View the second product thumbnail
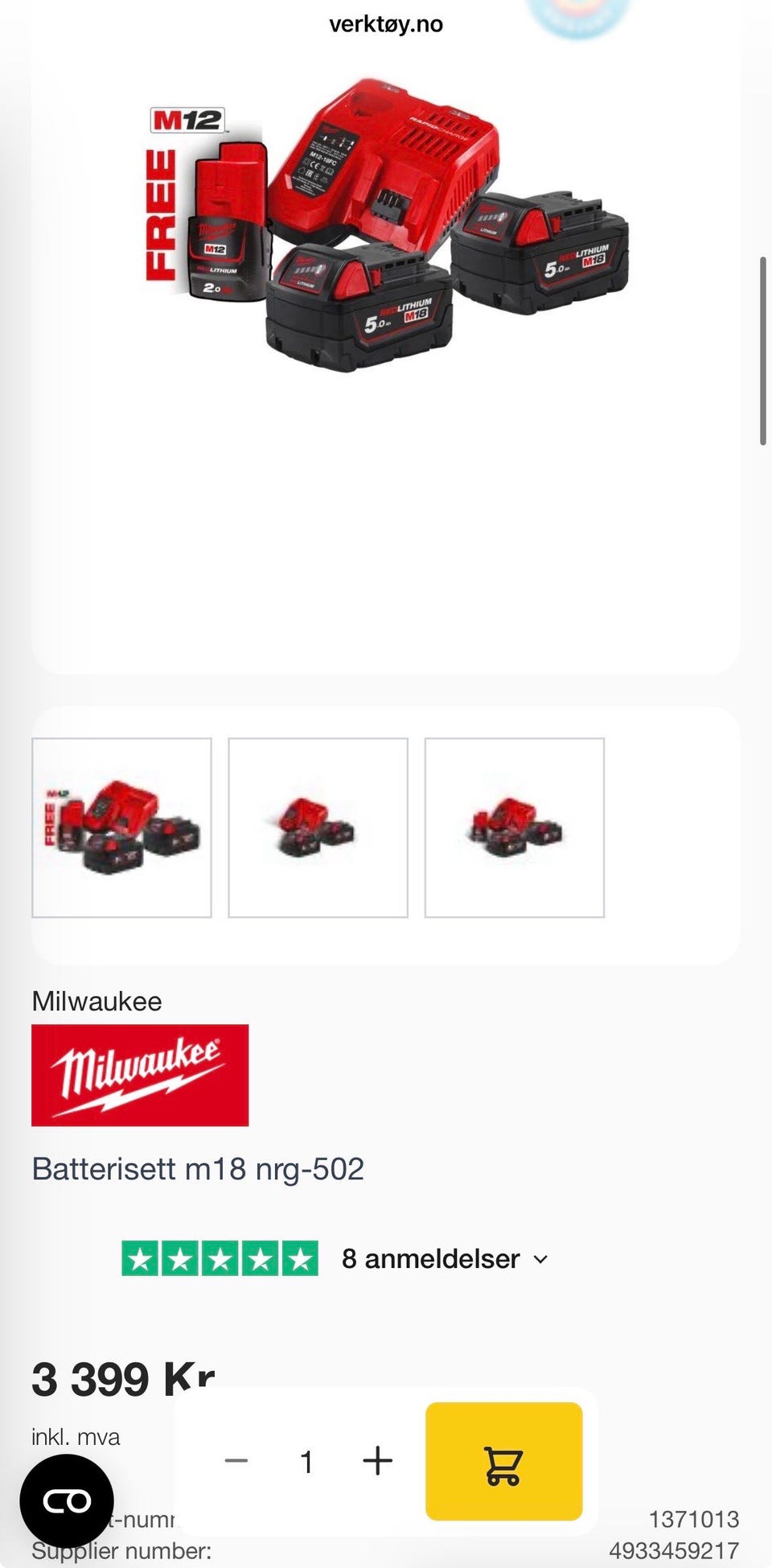772x1568 pixels. (318, 828)
